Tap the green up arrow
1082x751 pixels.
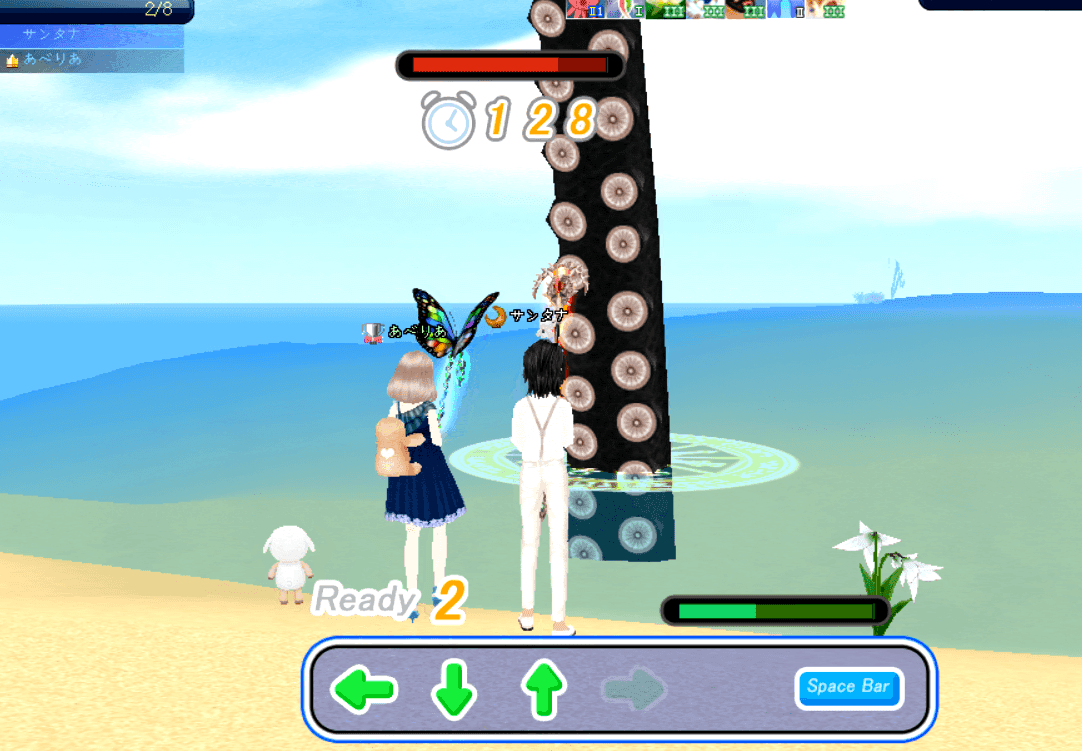(x=544, y=689)
